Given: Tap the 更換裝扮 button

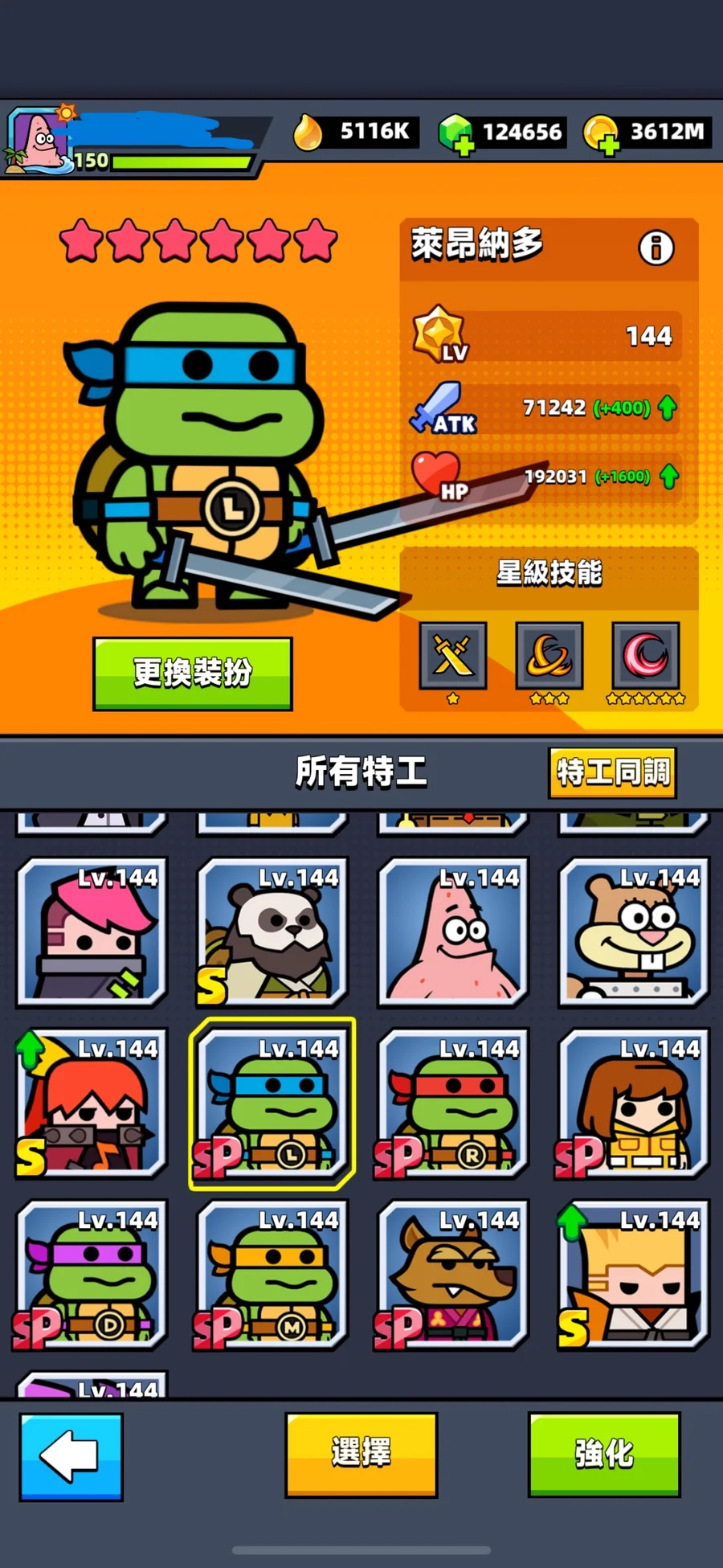Looking at the screenshot, I should [x=193, y=673].
